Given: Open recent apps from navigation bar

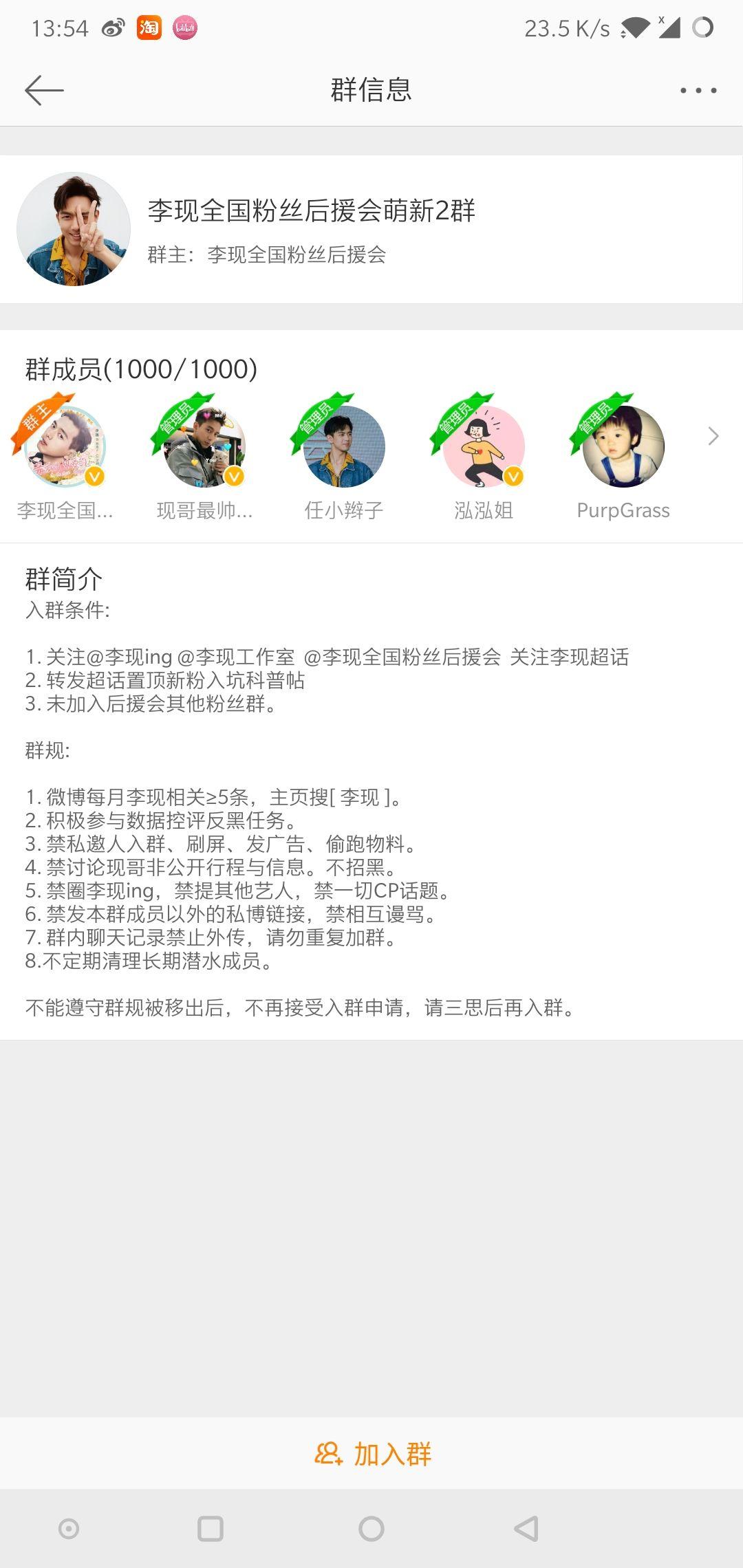Looking at the screenshot, I should click(x=211, y=1529).
